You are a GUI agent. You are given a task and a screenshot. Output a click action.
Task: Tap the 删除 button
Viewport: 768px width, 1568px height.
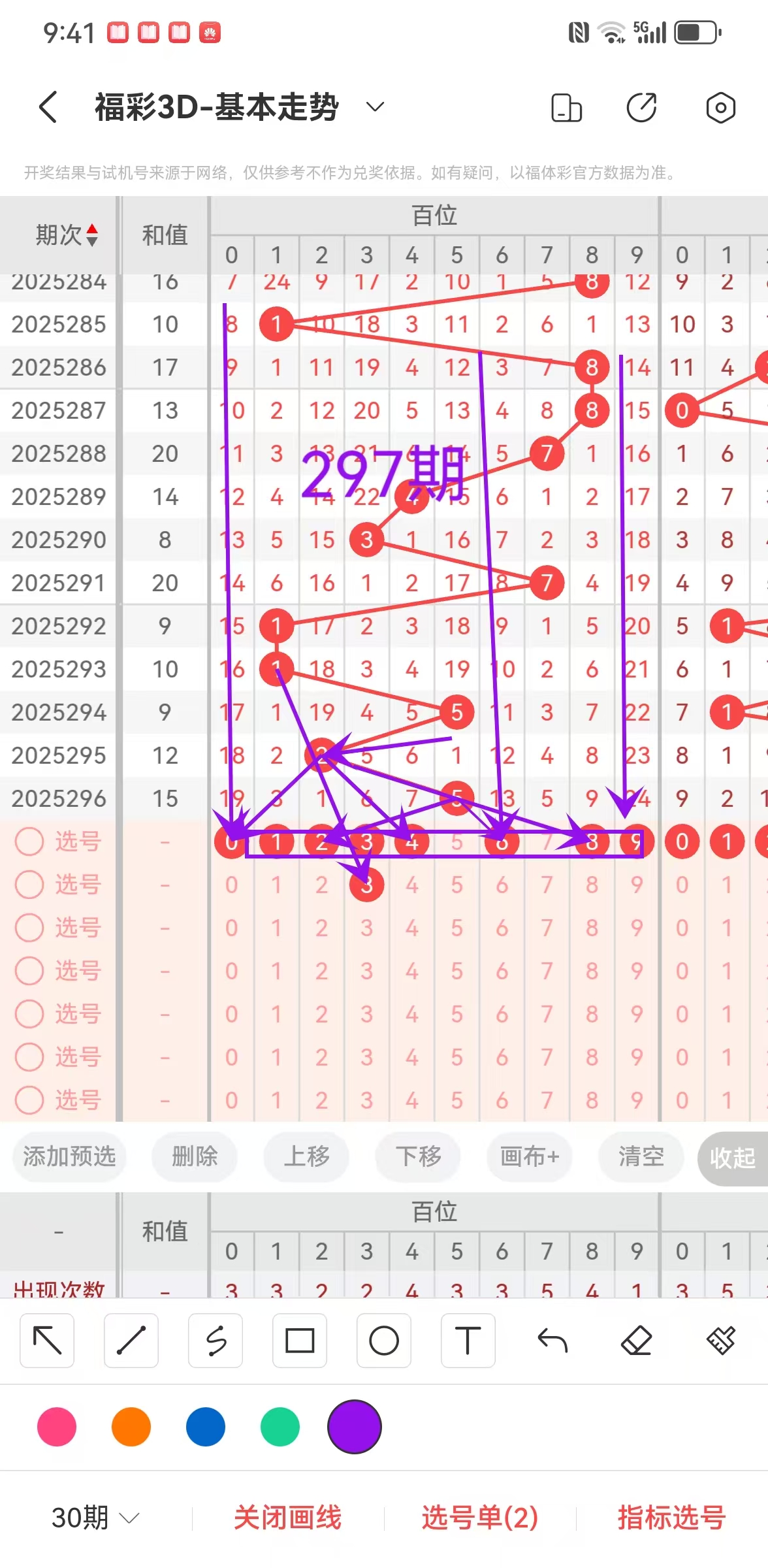[195, 1157]
